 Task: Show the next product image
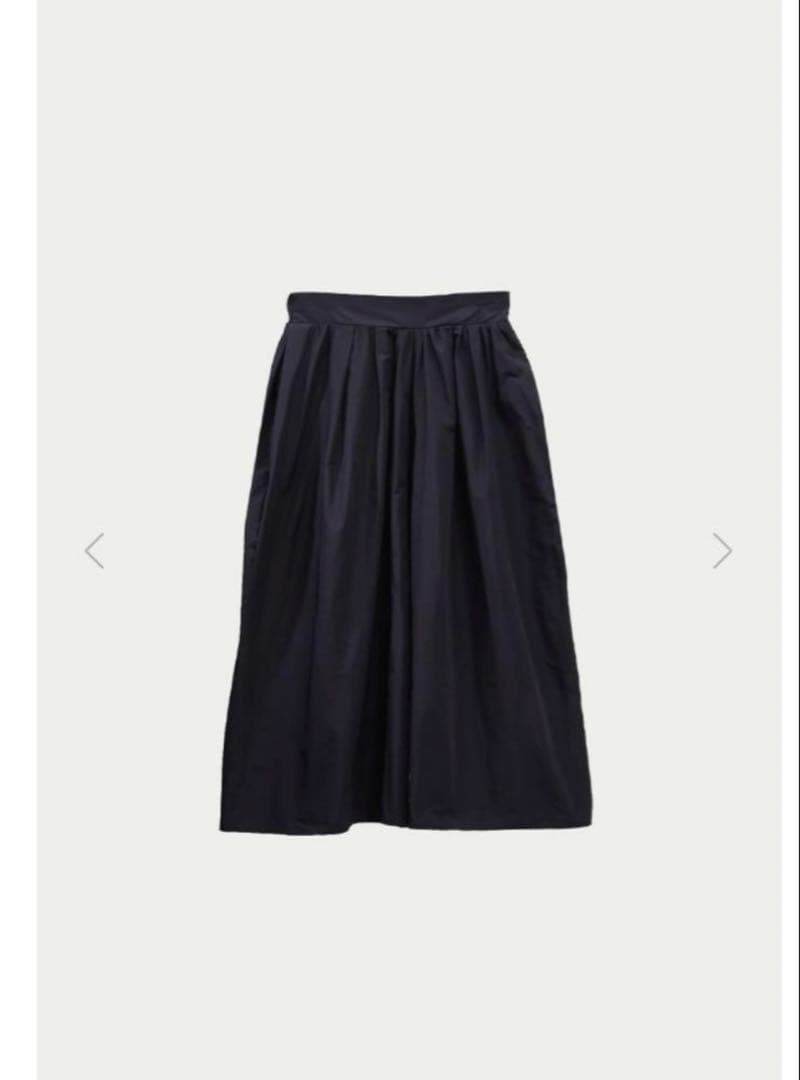point(722,551)
